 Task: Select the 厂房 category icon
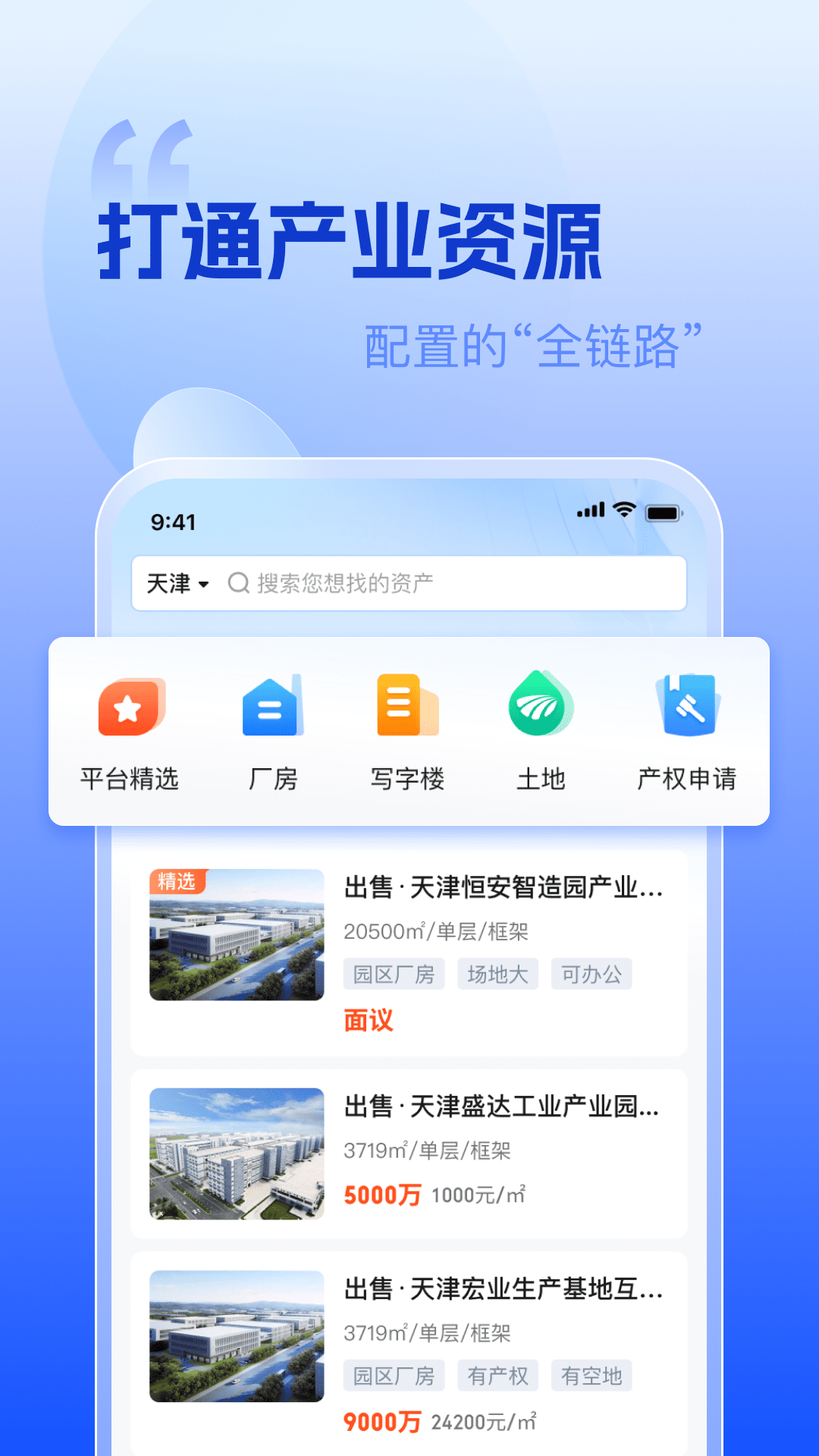click(271, 707)
